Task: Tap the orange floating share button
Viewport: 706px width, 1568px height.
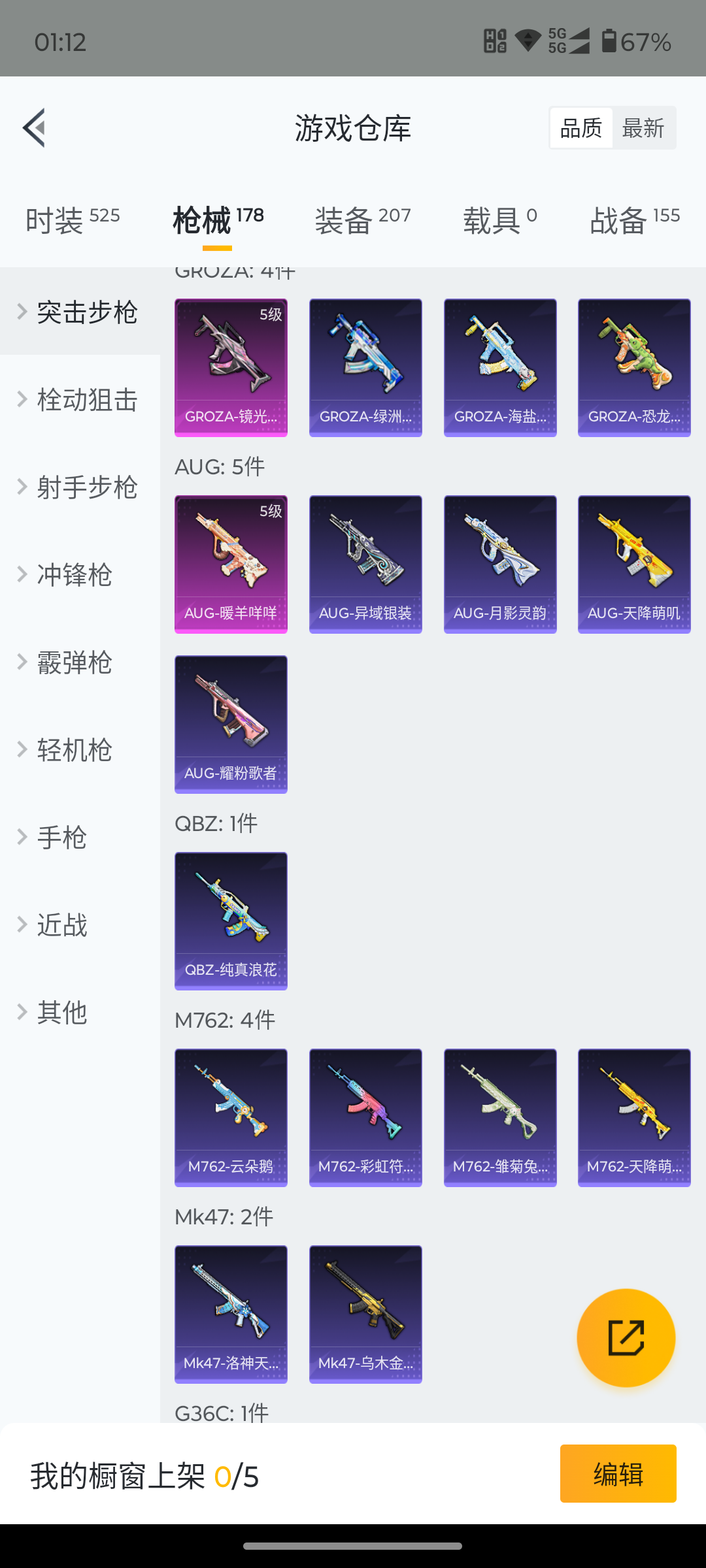Action: click(x=626, y=1337)
